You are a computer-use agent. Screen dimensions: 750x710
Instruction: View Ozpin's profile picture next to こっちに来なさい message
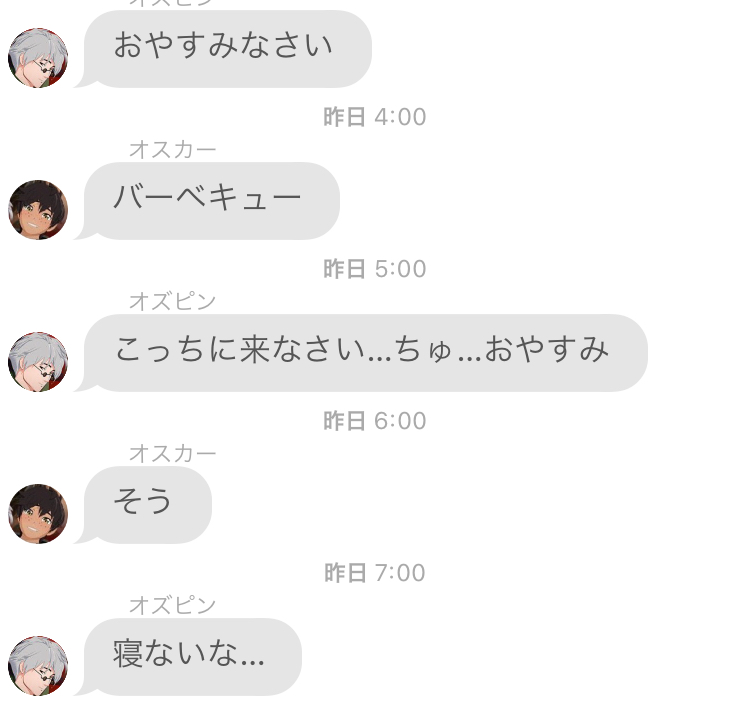pyautogui.click(x=38, y=362)
